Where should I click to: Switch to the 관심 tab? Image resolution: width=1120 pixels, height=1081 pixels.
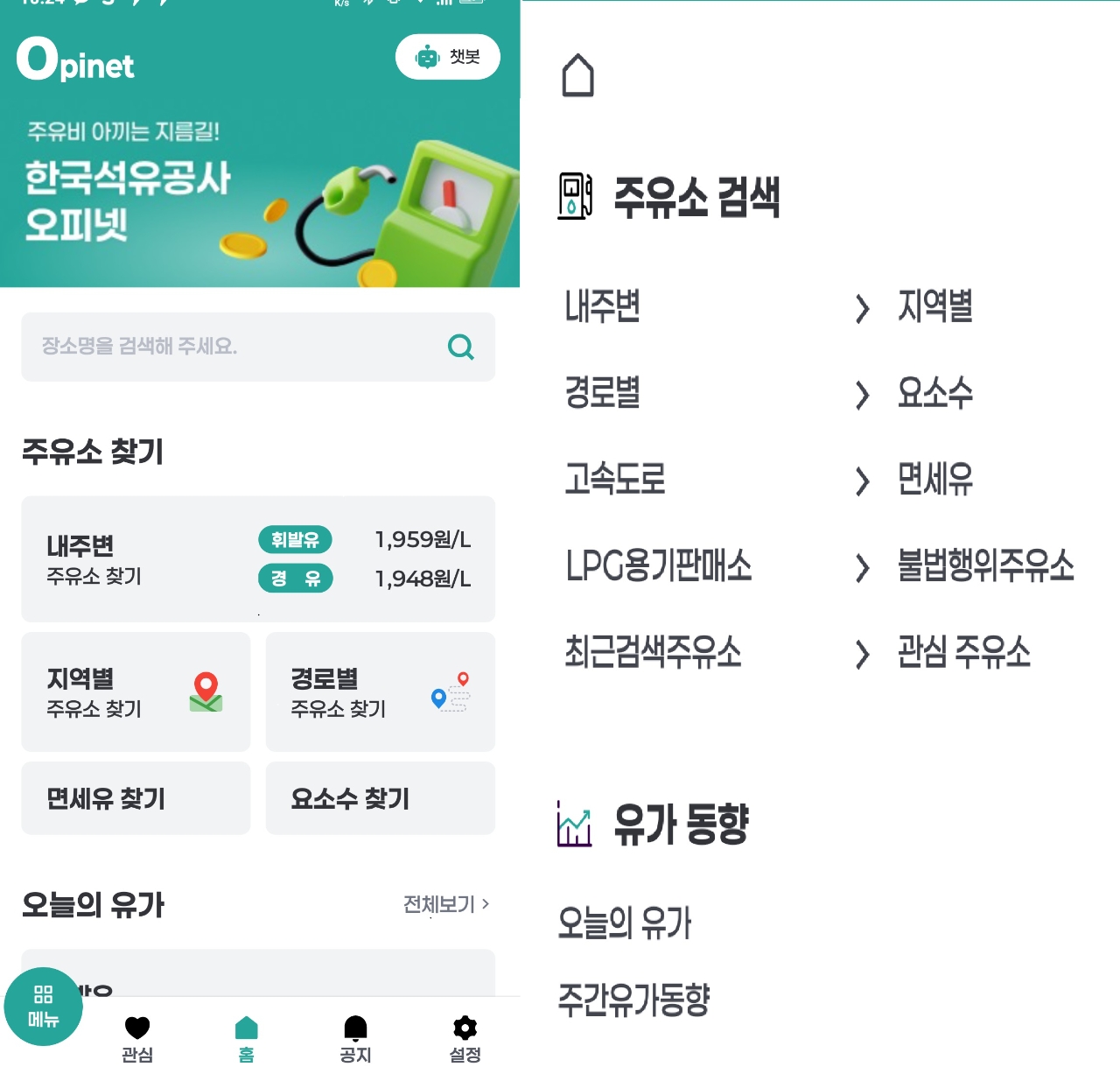coord(137,1039)
